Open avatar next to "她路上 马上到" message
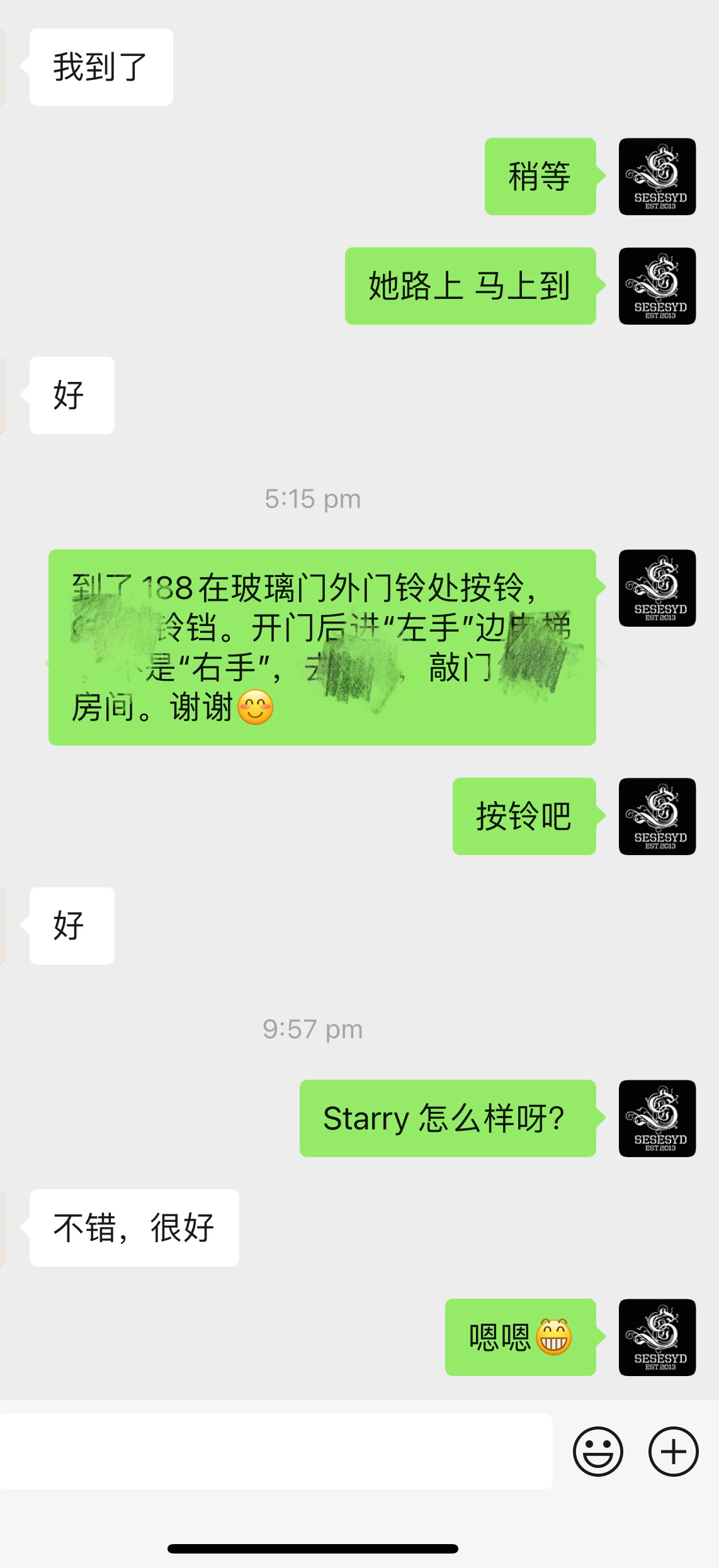The image size is (719, 1568). [x=657, y=286]
